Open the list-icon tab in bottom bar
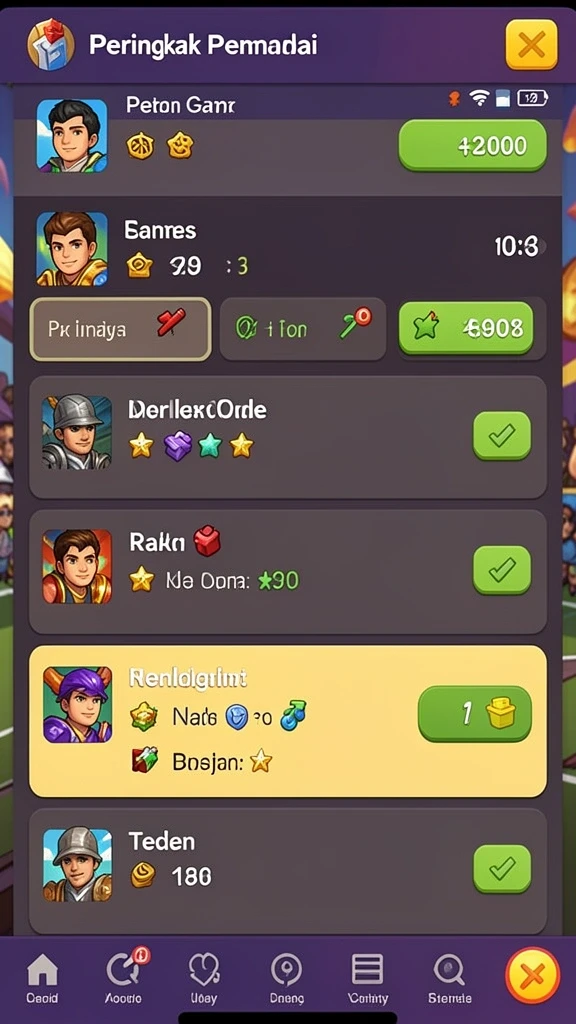Viewport: 576px width, 1024px height. tap(368, 978)
